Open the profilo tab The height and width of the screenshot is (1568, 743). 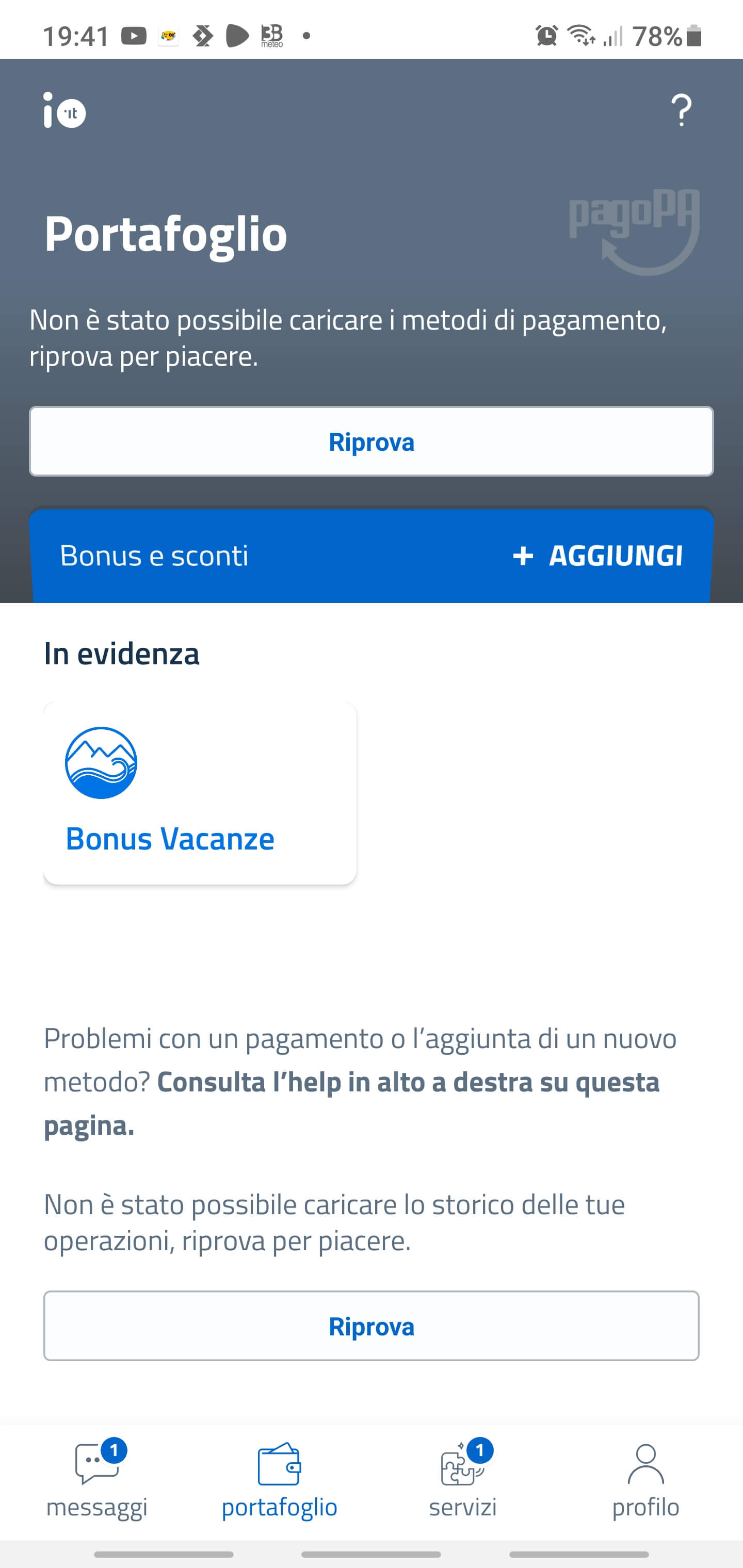tap(645, 1480)
